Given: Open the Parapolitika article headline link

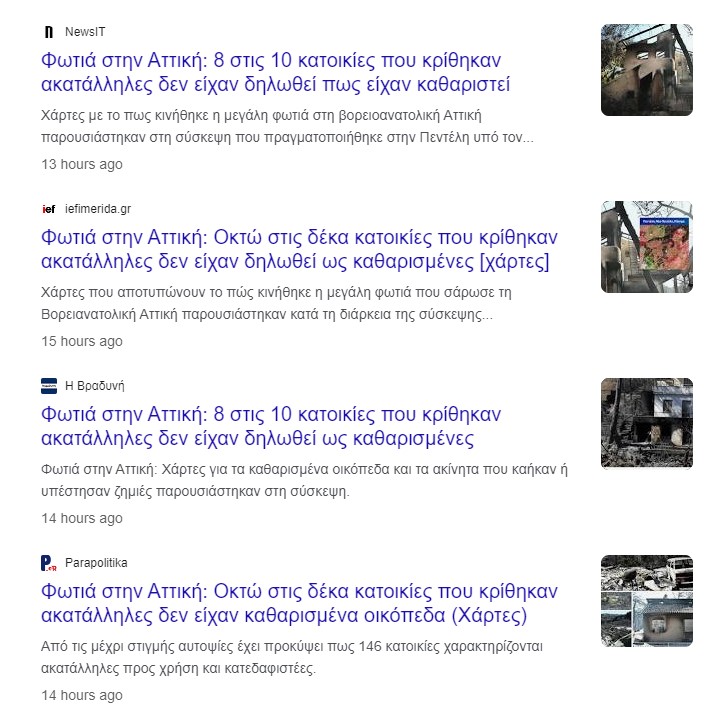Looking at the screenshot, I should (x=298, y=602).
